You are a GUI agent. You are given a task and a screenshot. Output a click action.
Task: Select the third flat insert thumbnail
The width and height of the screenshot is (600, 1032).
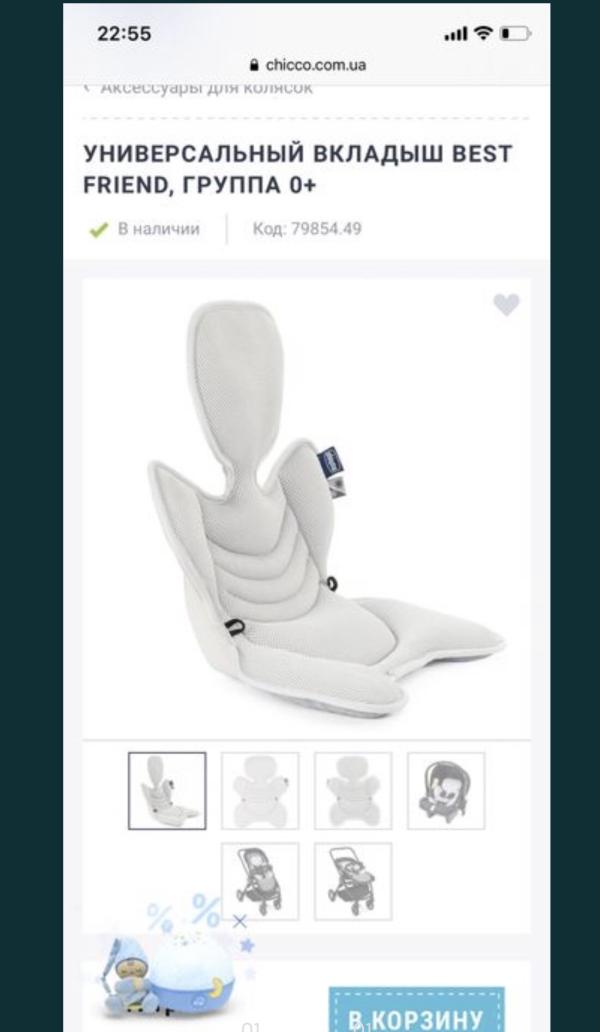pyautogui.click(x=353, y=790)
